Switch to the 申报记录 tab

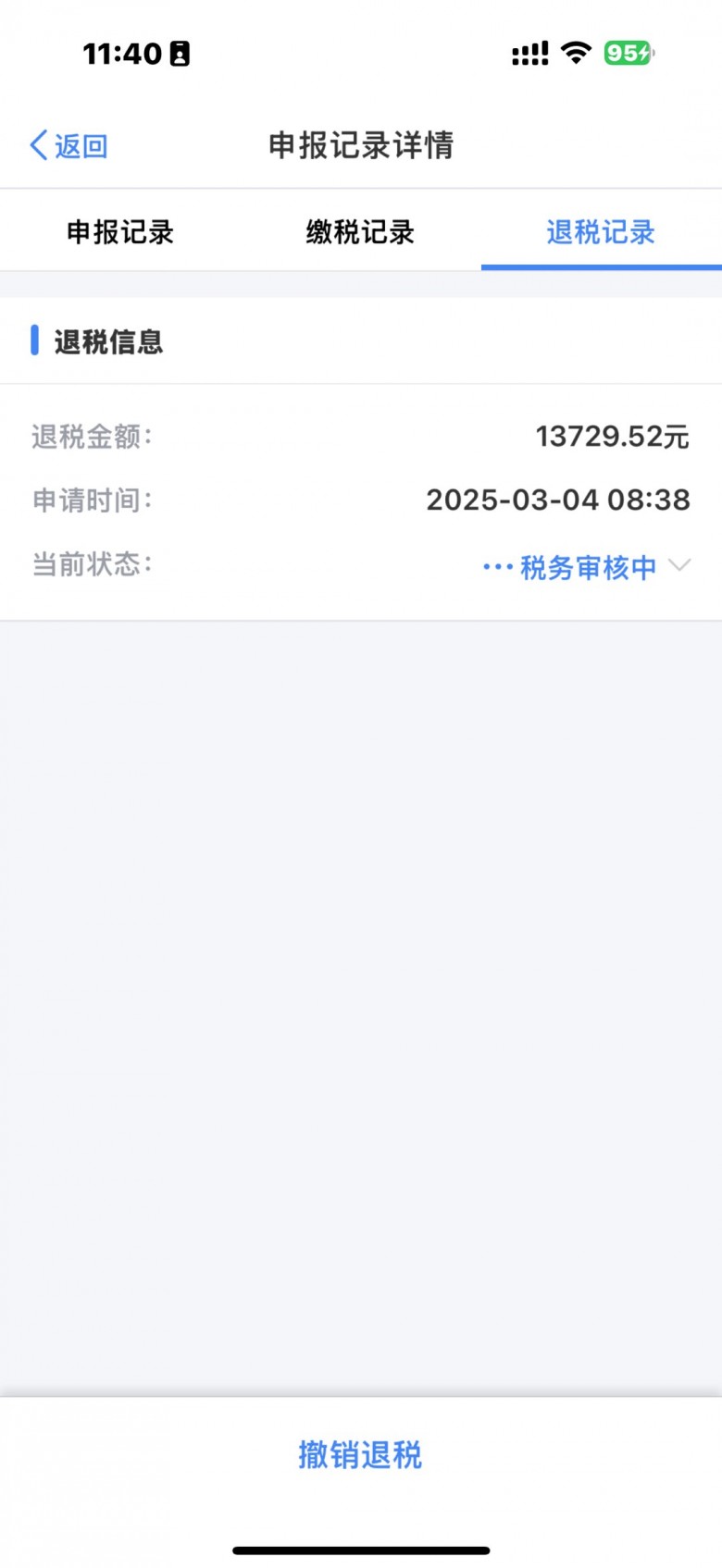(120, 232)
